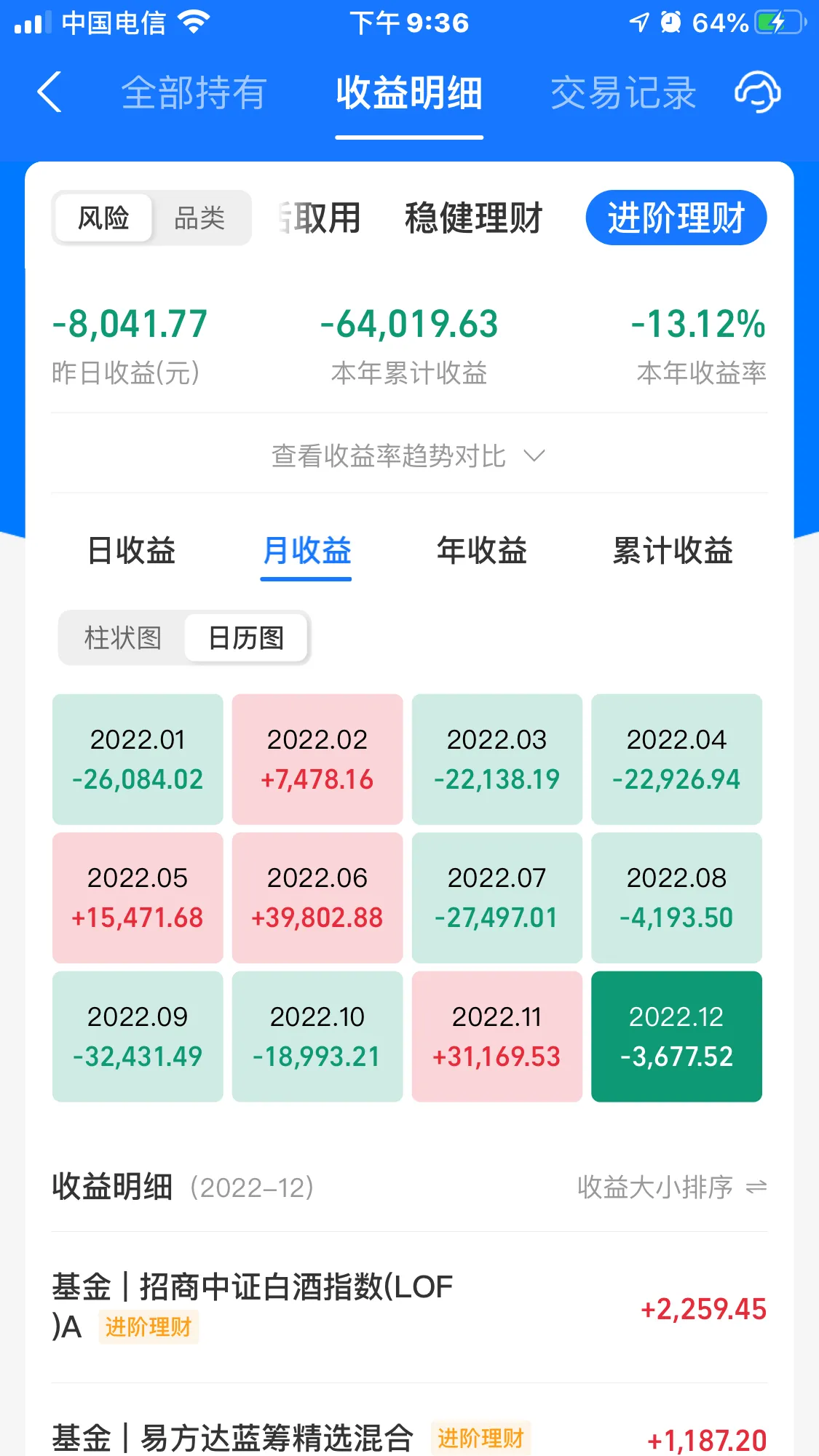Select the 2022.01 month tile
This screenshot has height=1456, width=819.
(138, 759)
